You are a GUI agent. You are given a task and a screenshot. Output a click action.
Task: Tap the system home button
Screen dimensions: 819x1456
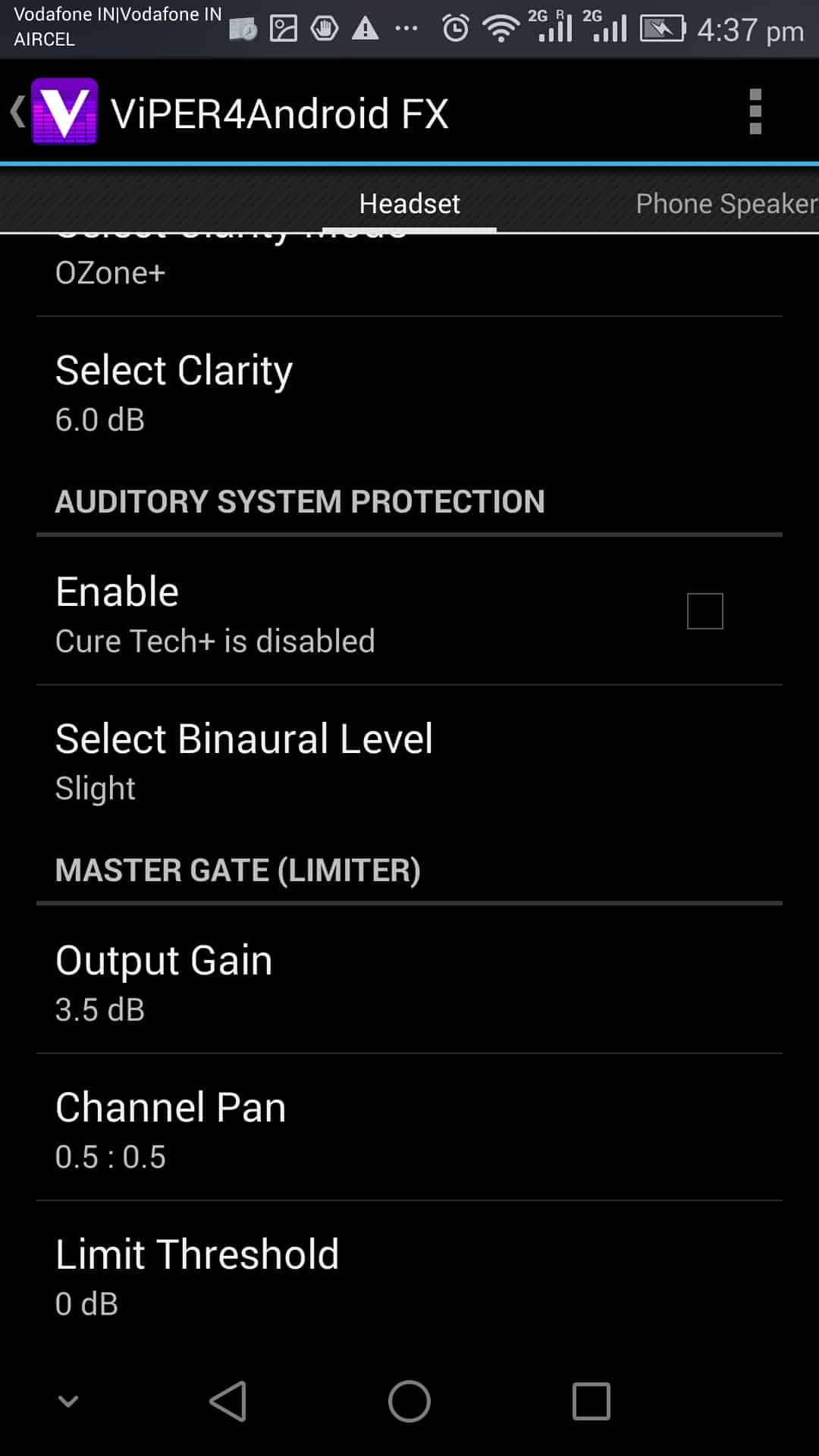[409, 1401]
